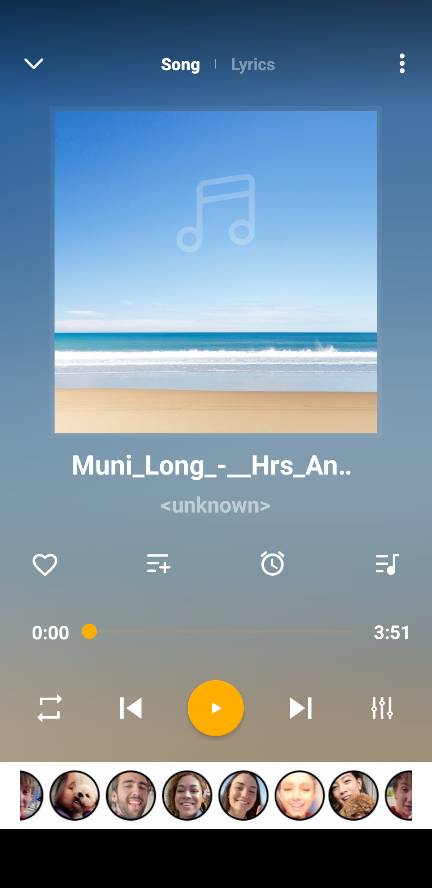The height and width of the screenshot is (888, 432).
Task: Add the song to a playlist
Action: pyautogui.click(x=159, y=564)
